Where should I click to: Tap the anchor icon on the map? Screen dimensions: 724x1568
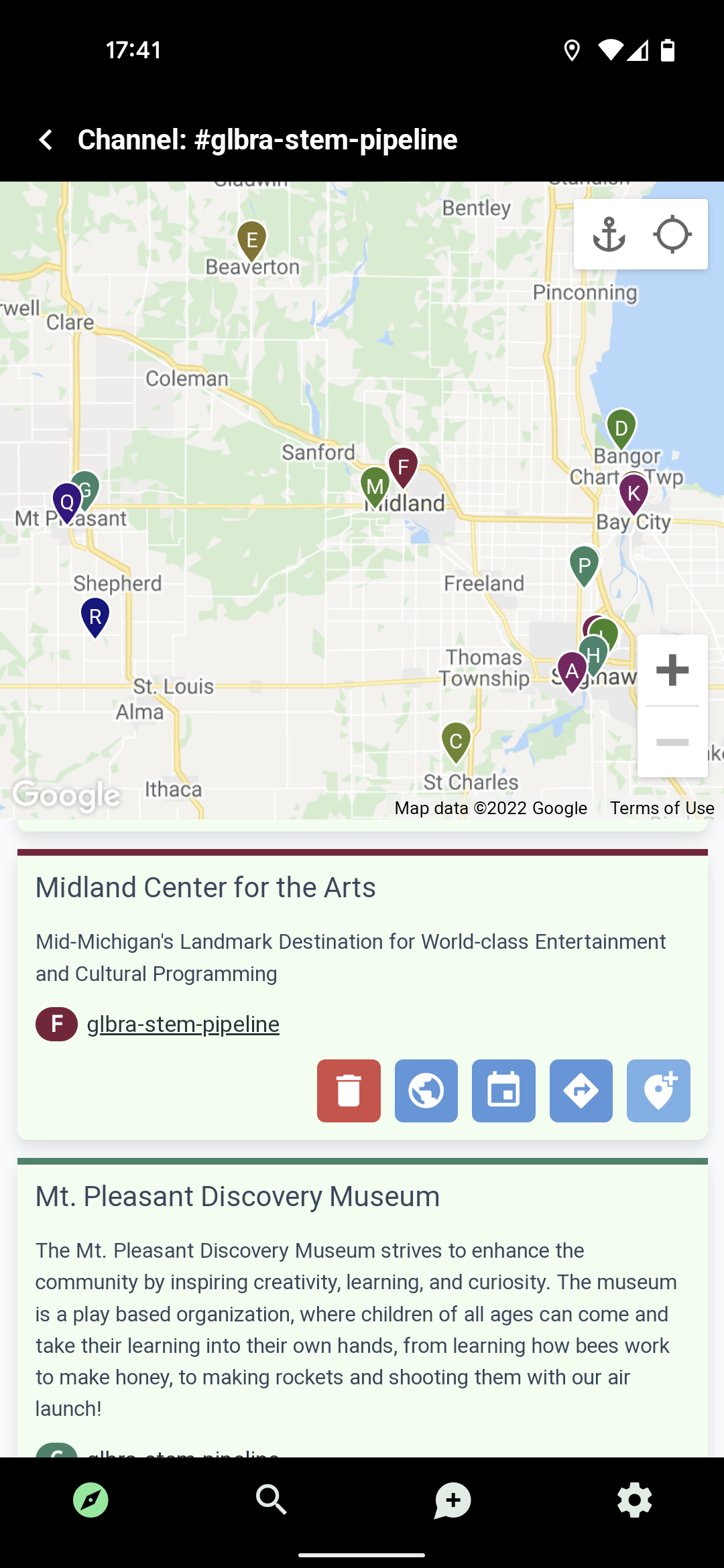point(609,235)
